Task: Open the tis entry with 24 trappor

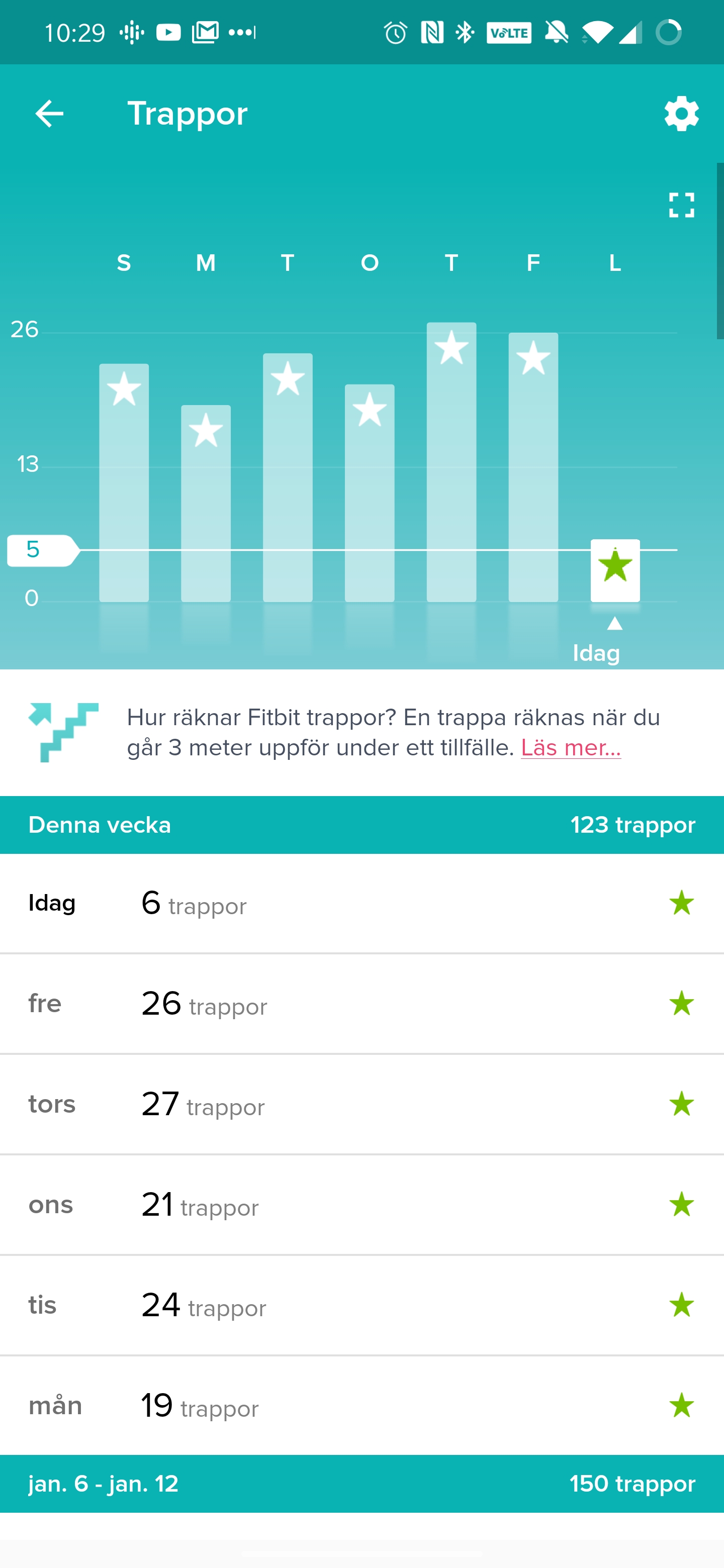Action: coord(361,1305)
